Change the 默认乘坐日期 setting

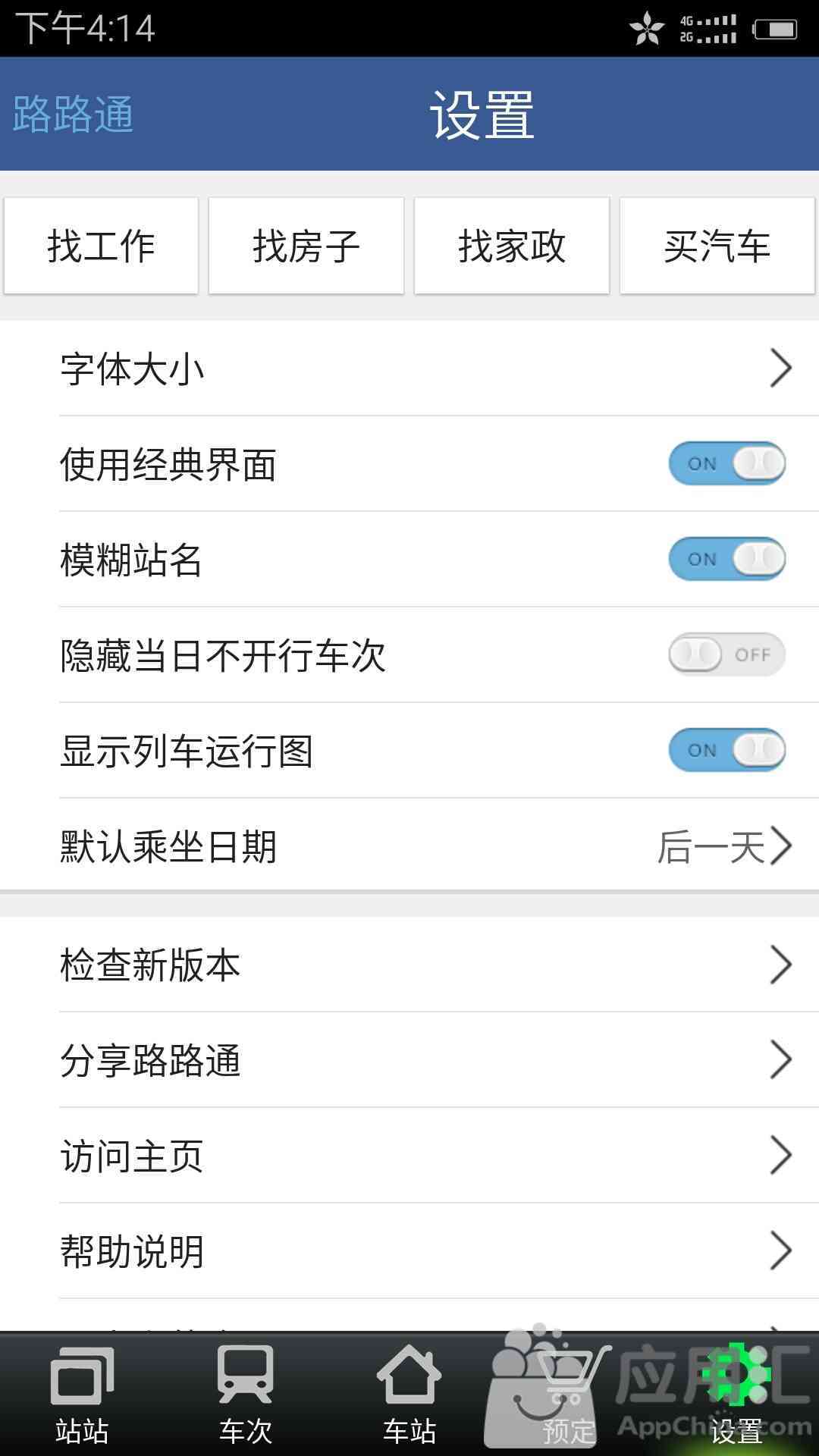[409, 846]
